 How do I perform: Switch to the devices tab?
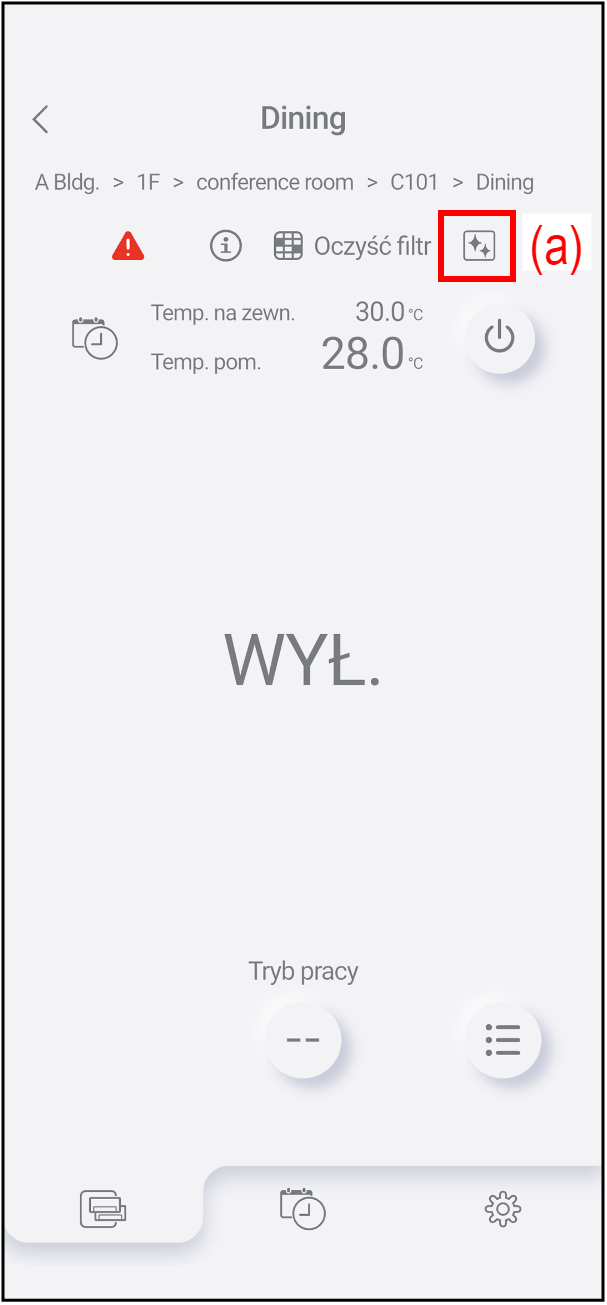pyautogui.click(x=104, y=1210)
